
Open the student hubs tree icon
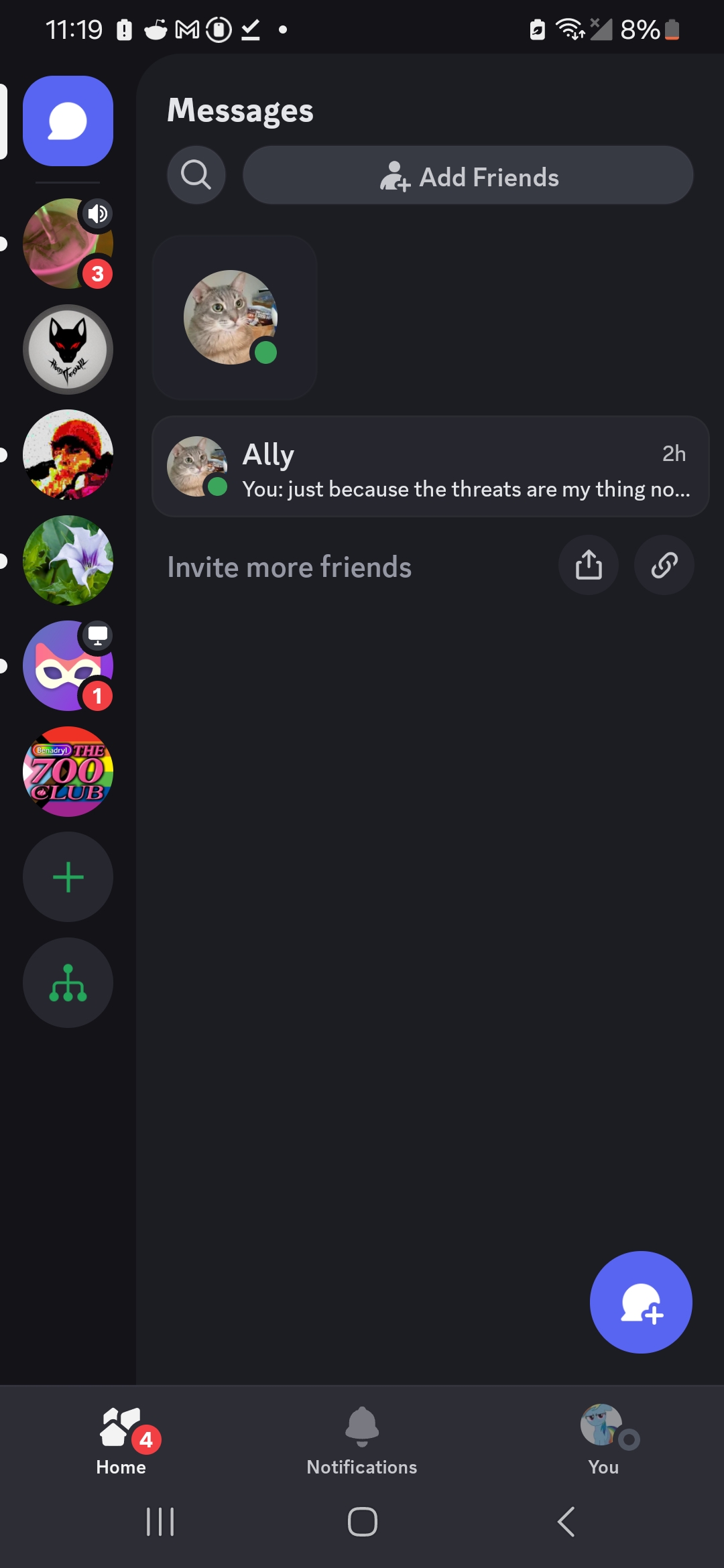(68, 983)
